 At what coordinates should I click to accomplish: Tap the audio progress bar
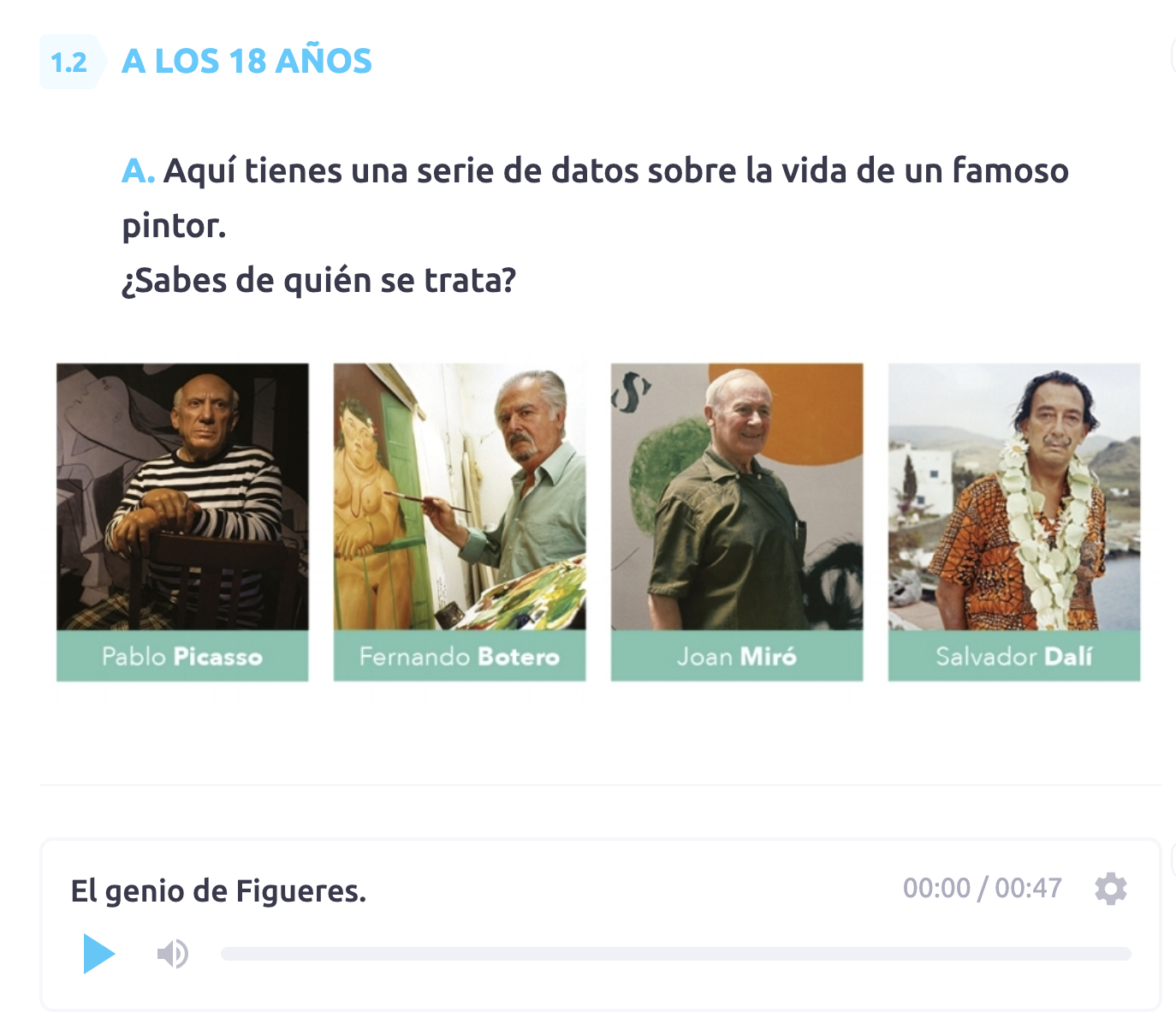[675, 954]
